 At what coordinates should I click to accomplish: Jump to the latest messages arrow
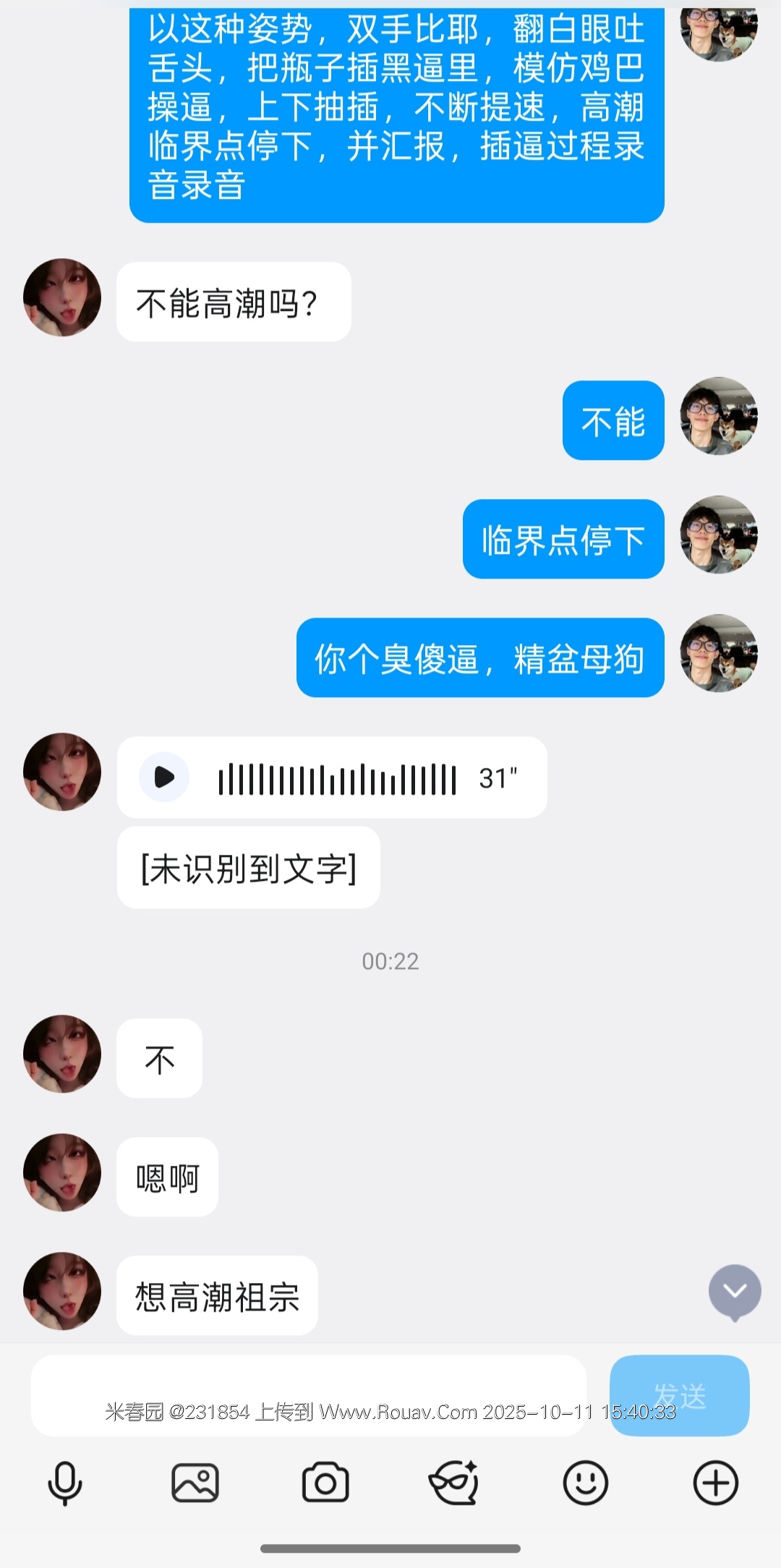735,1291
